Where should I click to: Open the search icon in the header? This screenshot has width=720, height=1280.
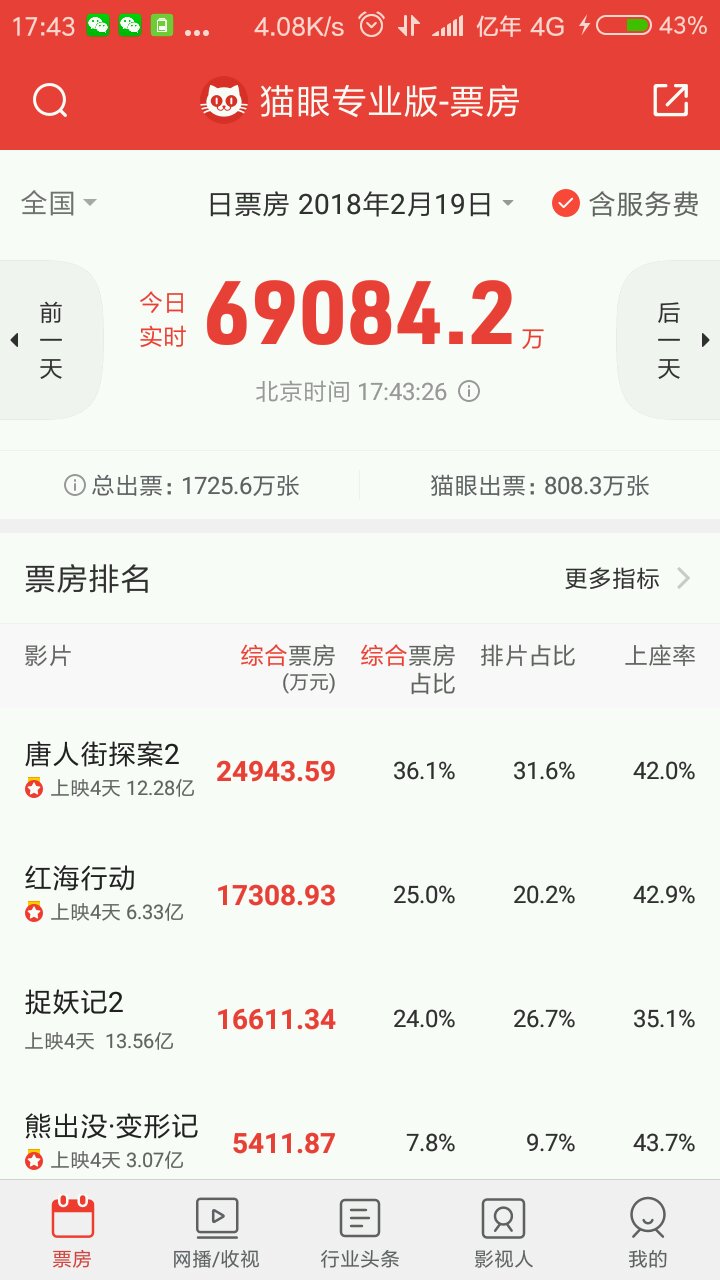(50, 100)
